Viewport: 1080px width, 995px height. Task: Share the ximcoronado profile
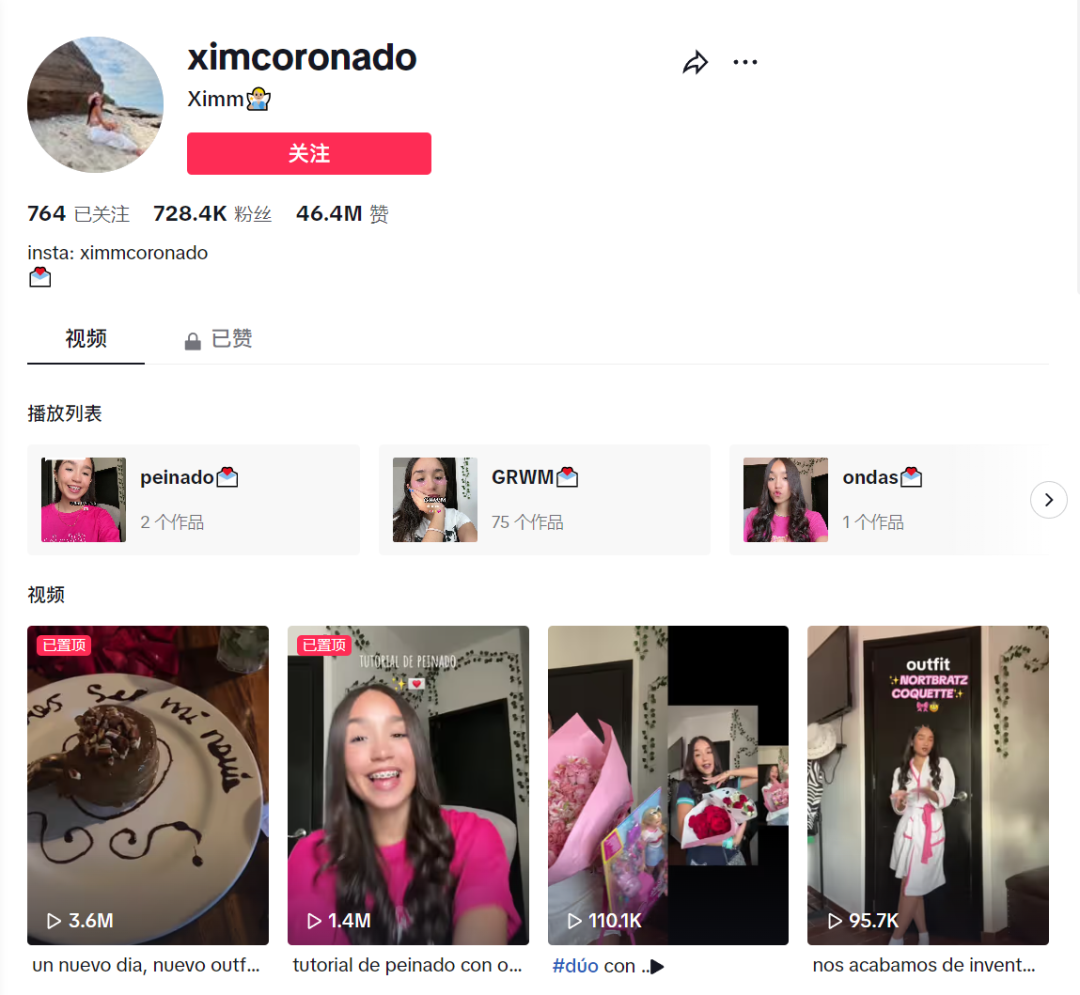tap(695, 63)
